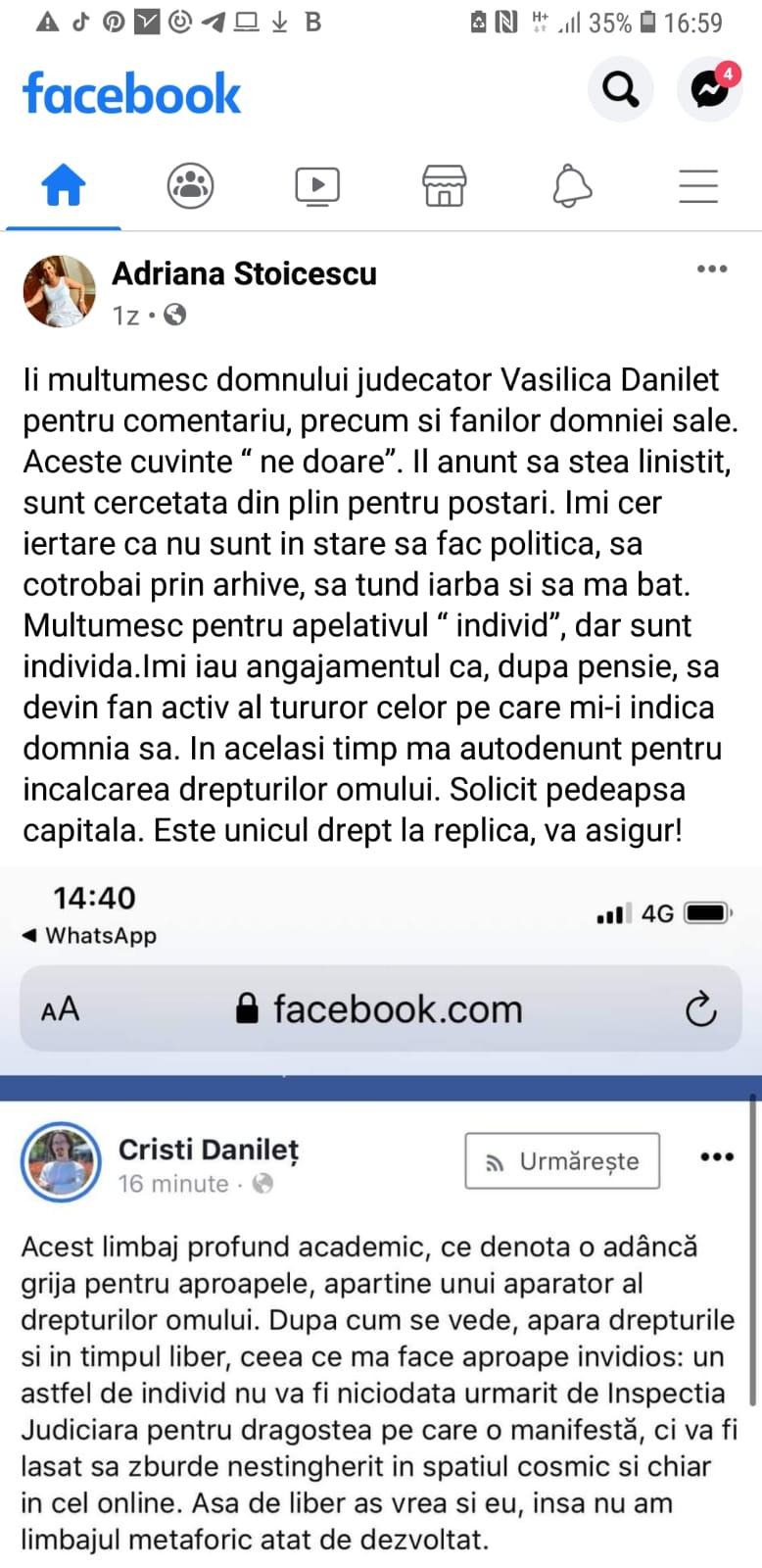
Task: Open Facebook search
Action: click(620, 89)
